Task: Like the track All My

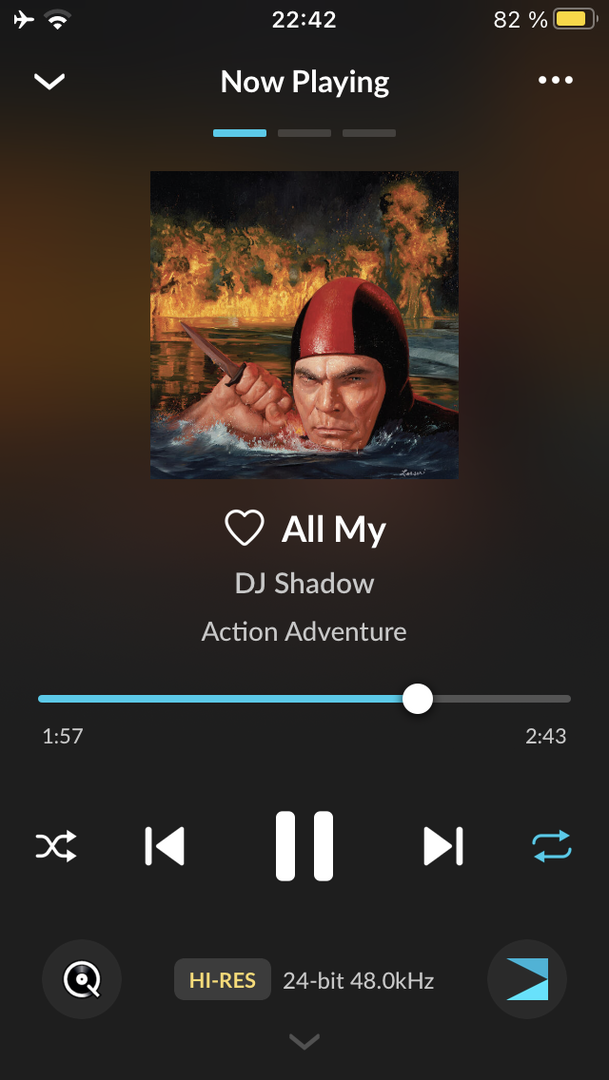Action: click(x=244, y=528)
